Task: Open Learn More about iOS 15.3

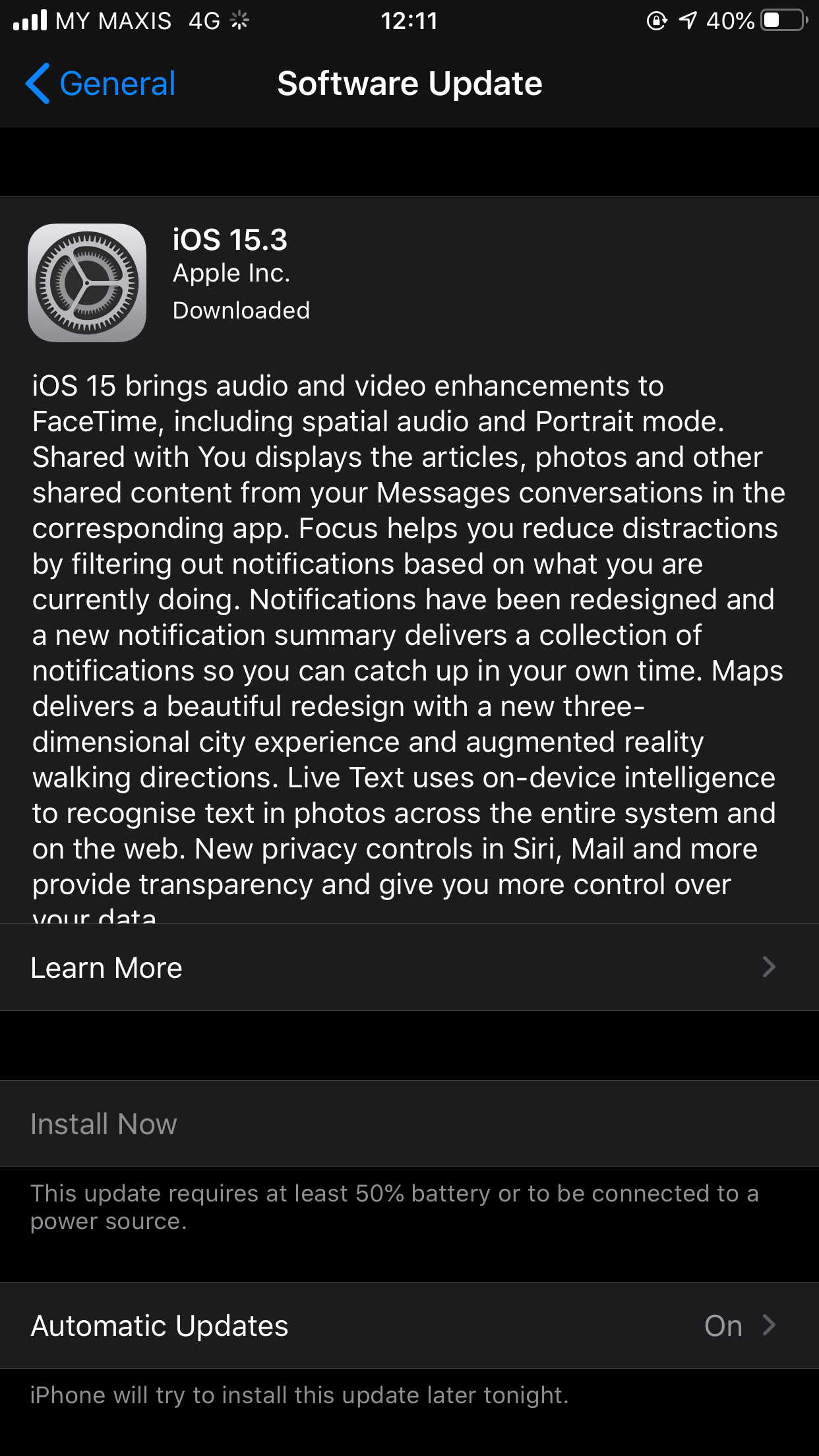Action: tap(409, 967)
